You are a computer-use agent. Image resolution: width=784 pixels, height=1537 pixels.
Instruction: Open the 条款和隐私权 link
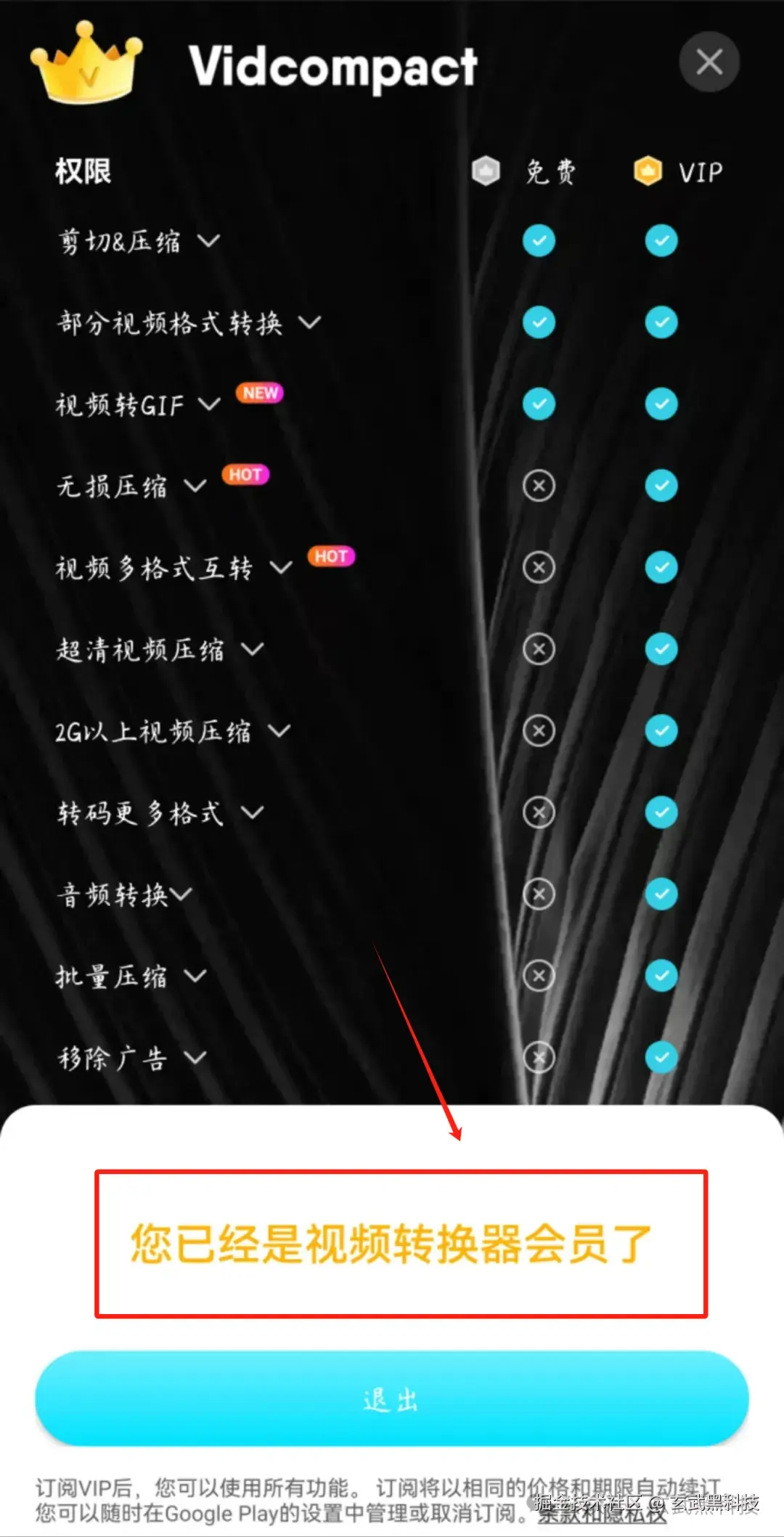602,1514
